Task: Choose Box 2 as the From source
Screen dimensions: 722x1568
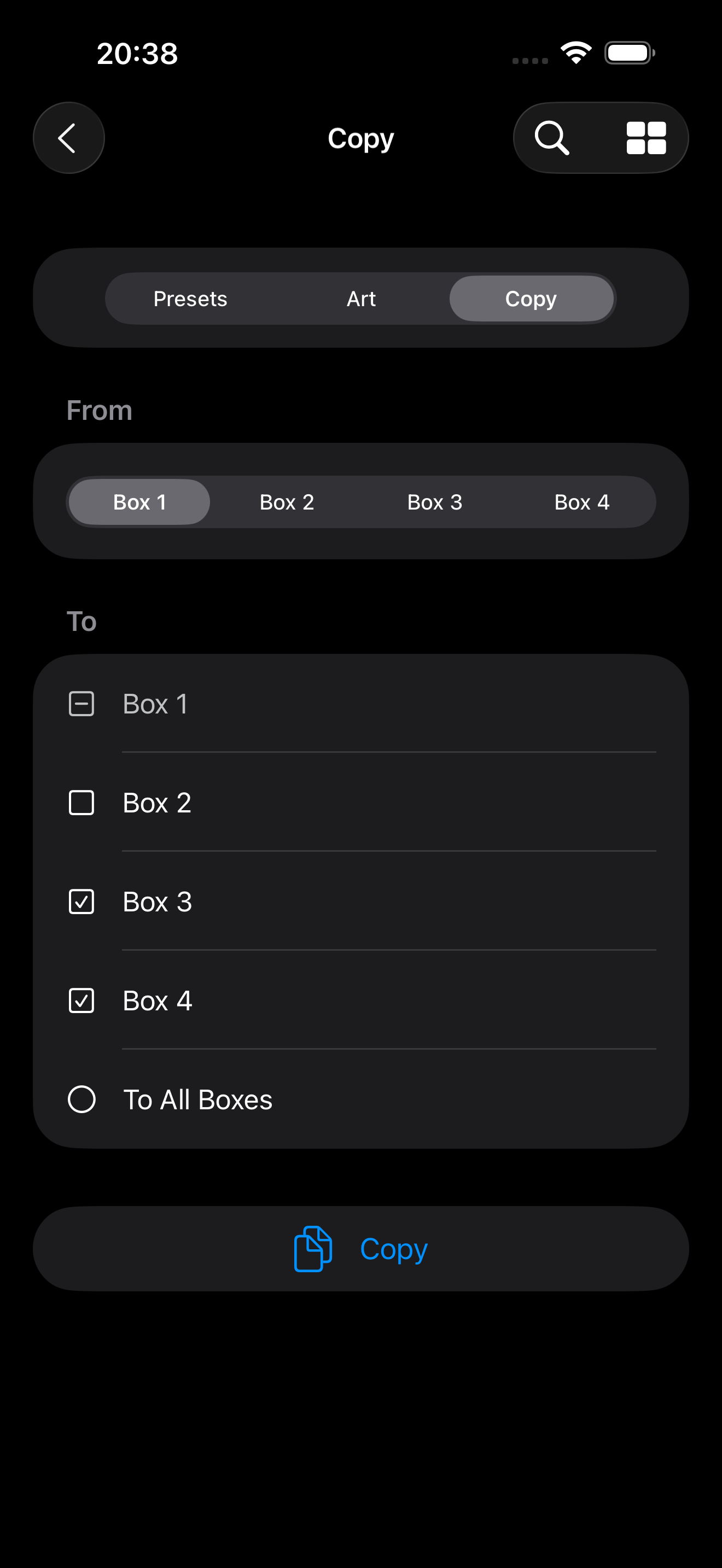Action: pos(287,502)
